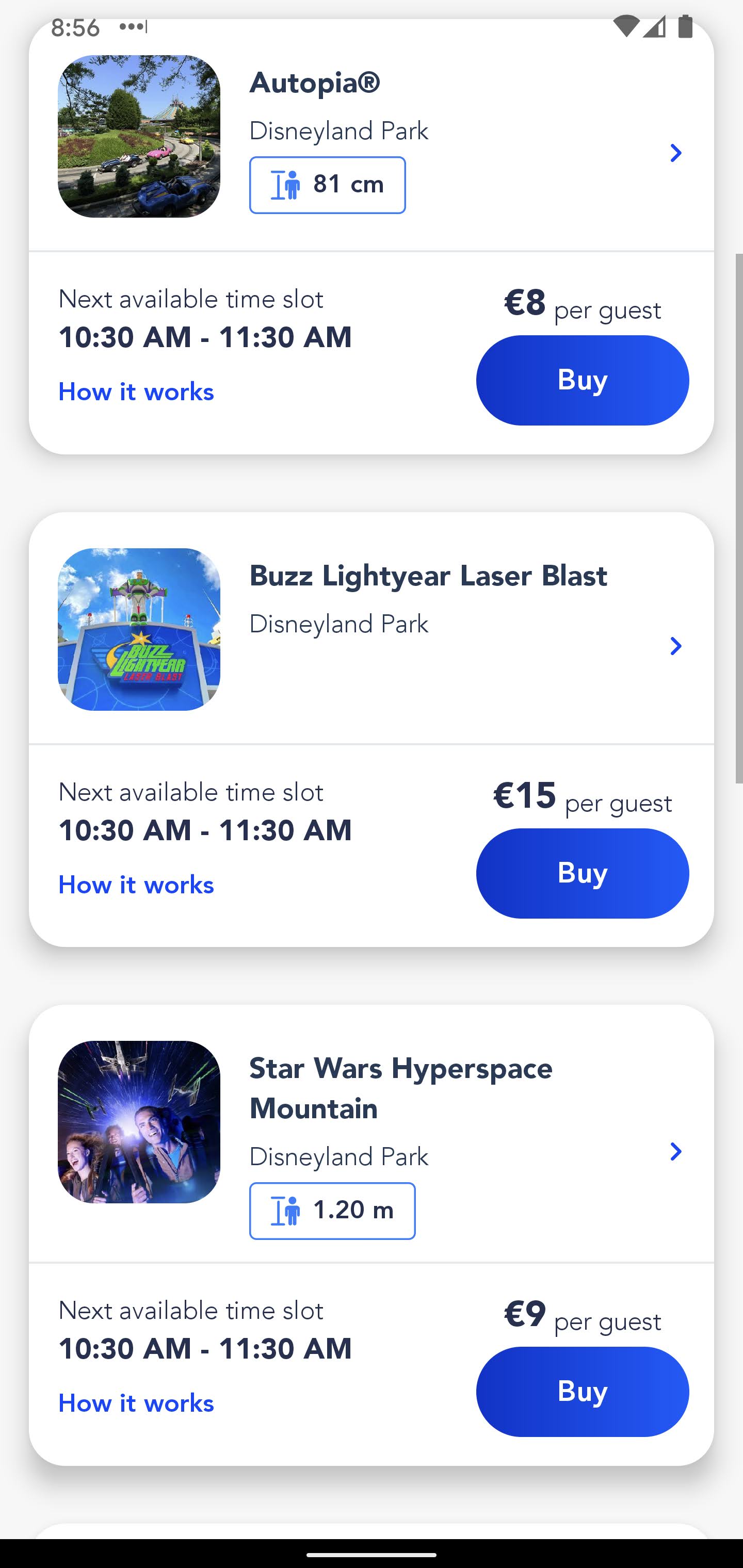Screen dimensions: 743x1568
Task: Open the Autopia attraction photo
Action: (139, 136)
